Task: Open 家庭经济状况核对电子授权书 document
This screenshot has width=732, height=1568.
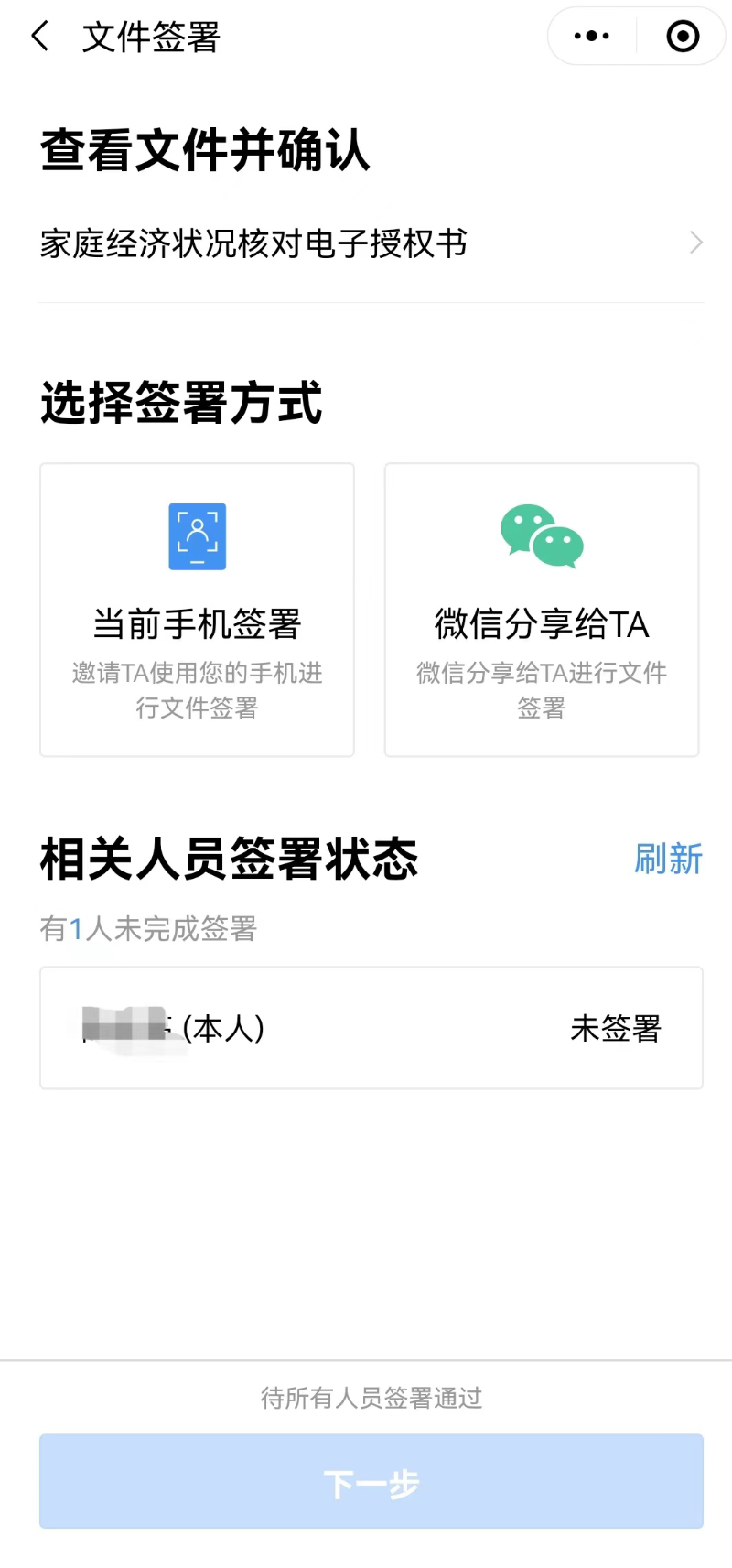Action: coord(371,243)
